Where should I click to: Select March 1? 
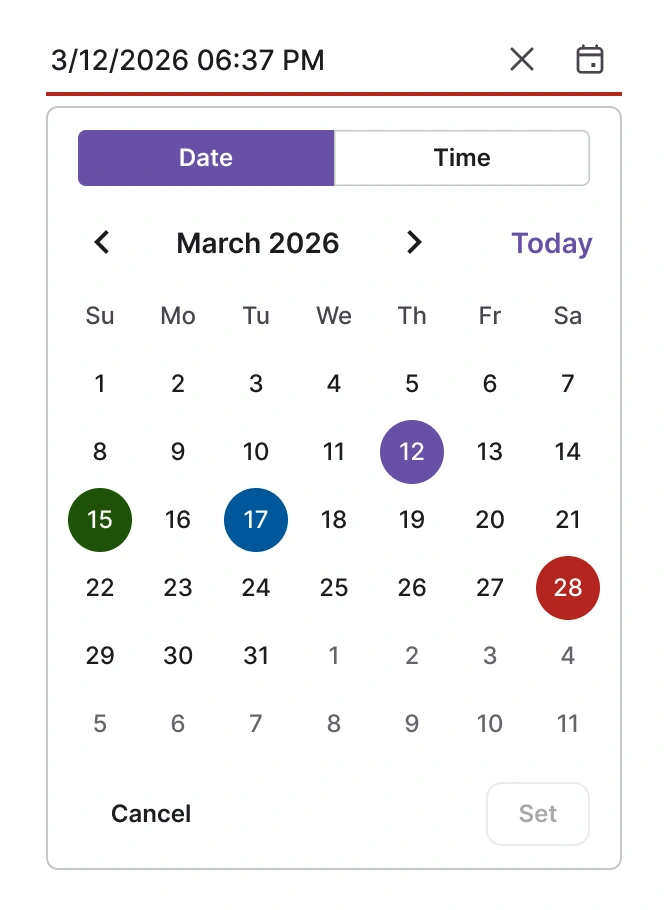[100, 384]
